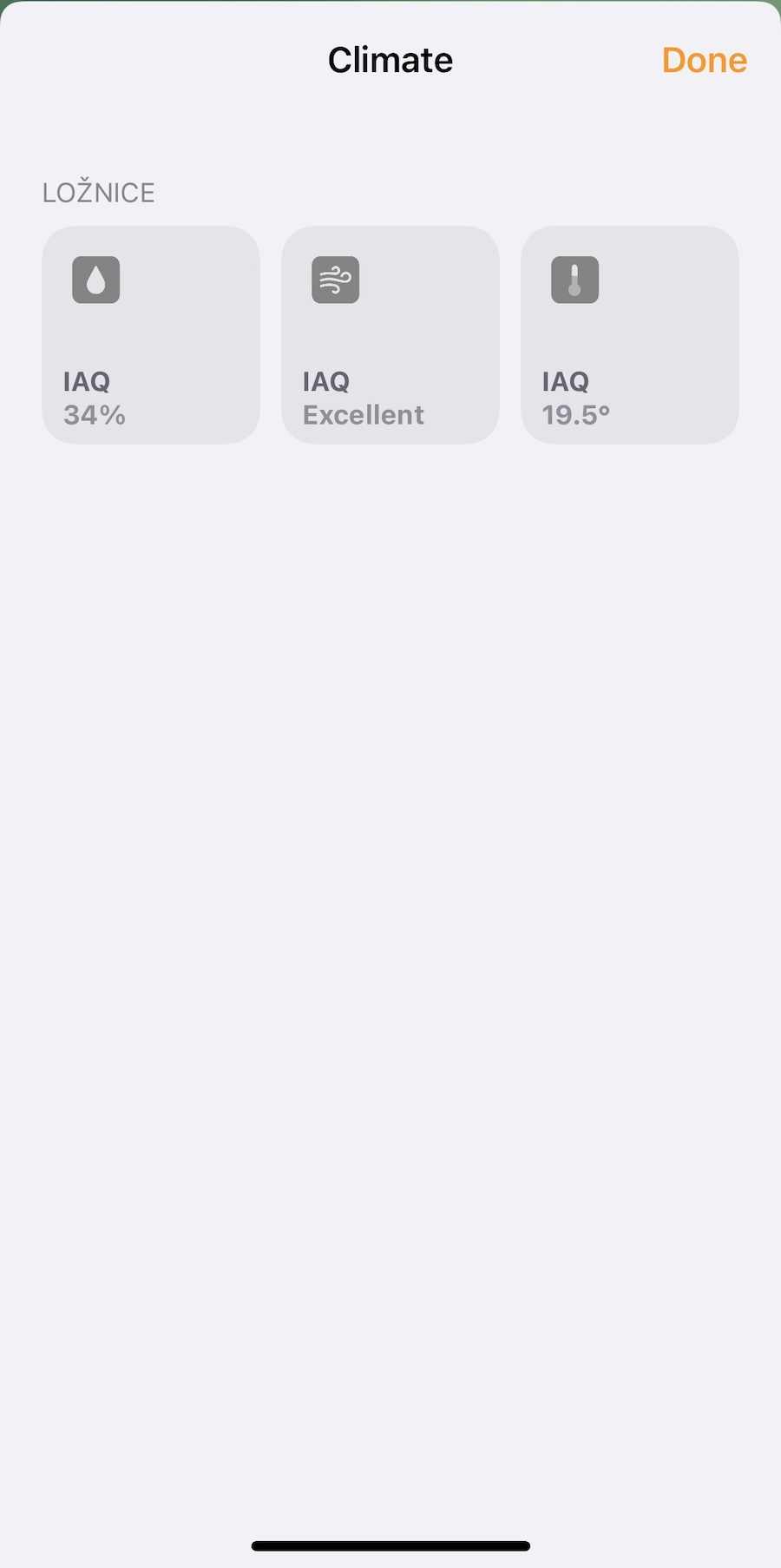
Task: Open the IAQ humidity 34% tile
Action: pyautogui.click(x=151, y=335)
